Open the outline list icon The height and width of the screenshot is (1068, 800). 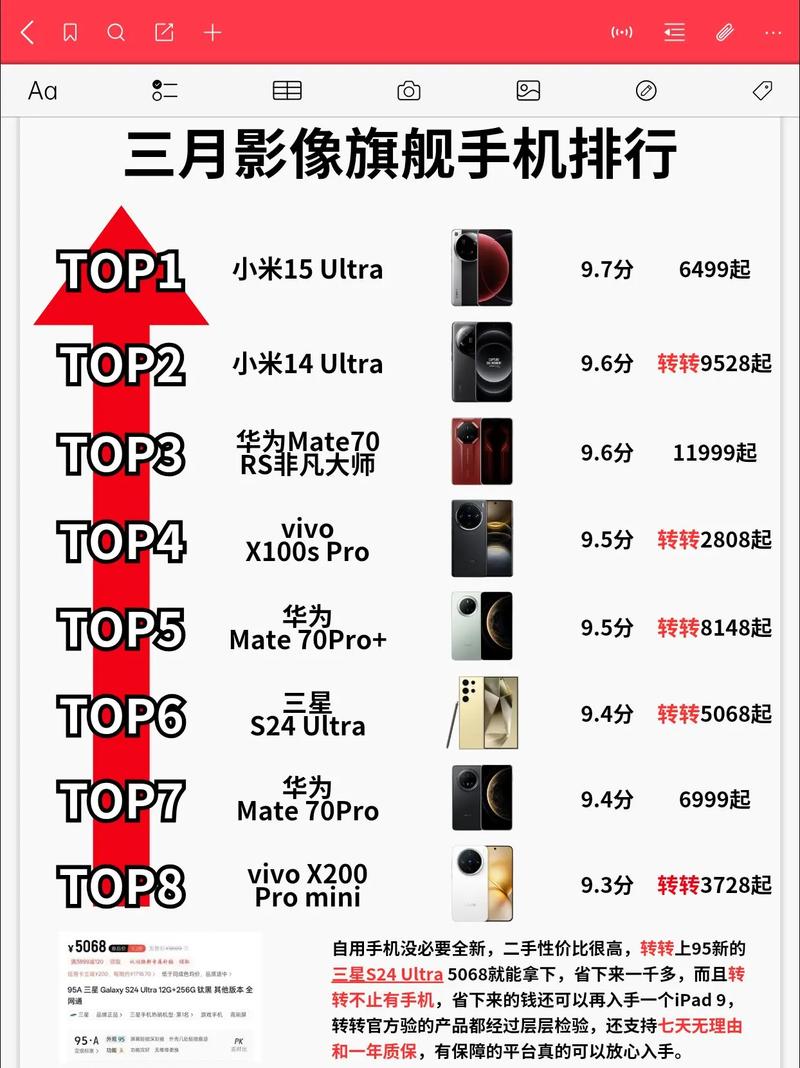(674, 32)
